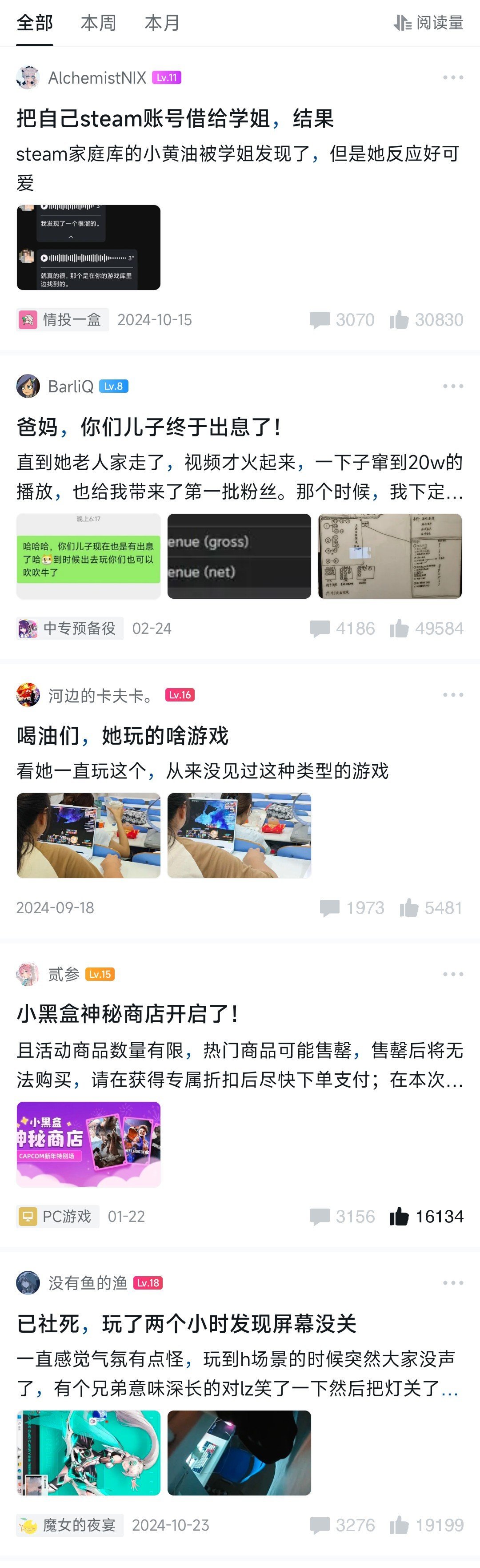The height and width of the screenshot is (1568, 480).
Task: Open the PC游戏 topic tag
Action: click(x=58, y=1216)
